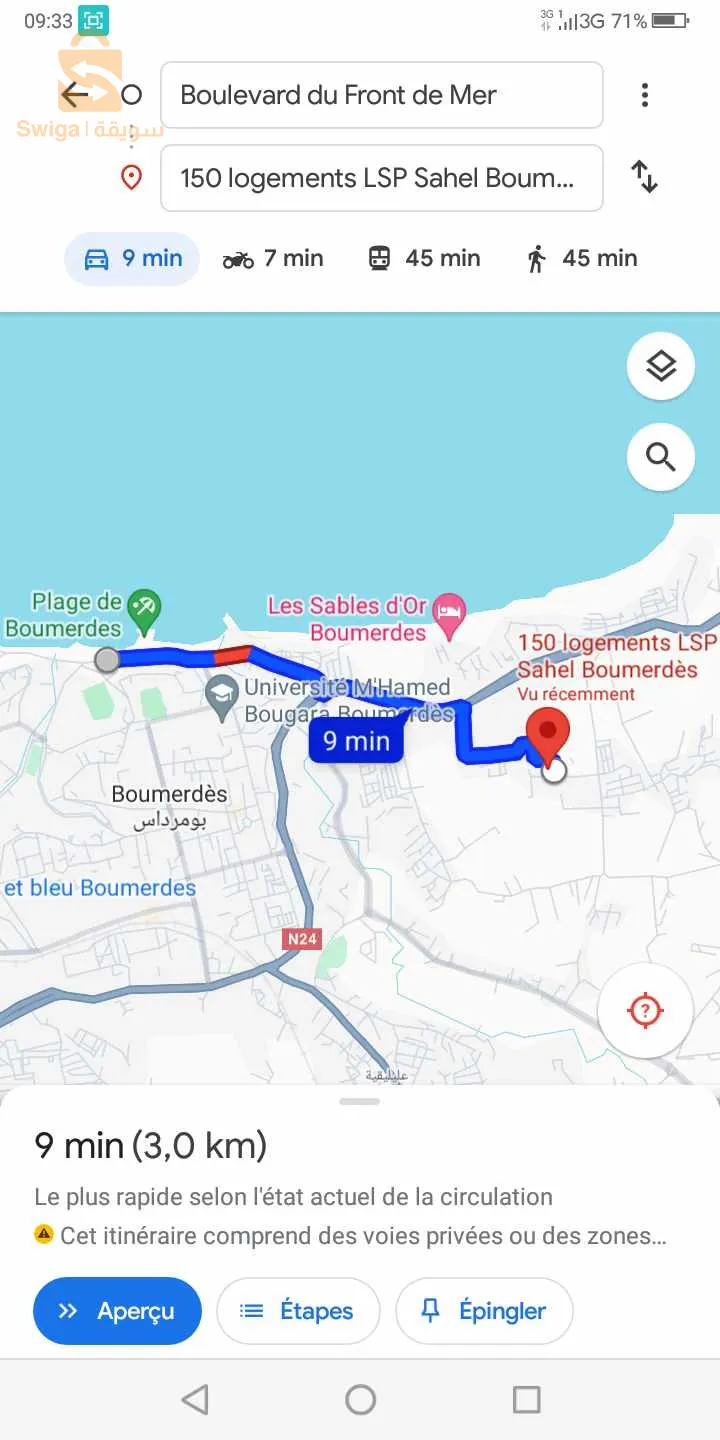Expand the route details sheet handle
The image size is (720, 1440).
pos(360,1102)
